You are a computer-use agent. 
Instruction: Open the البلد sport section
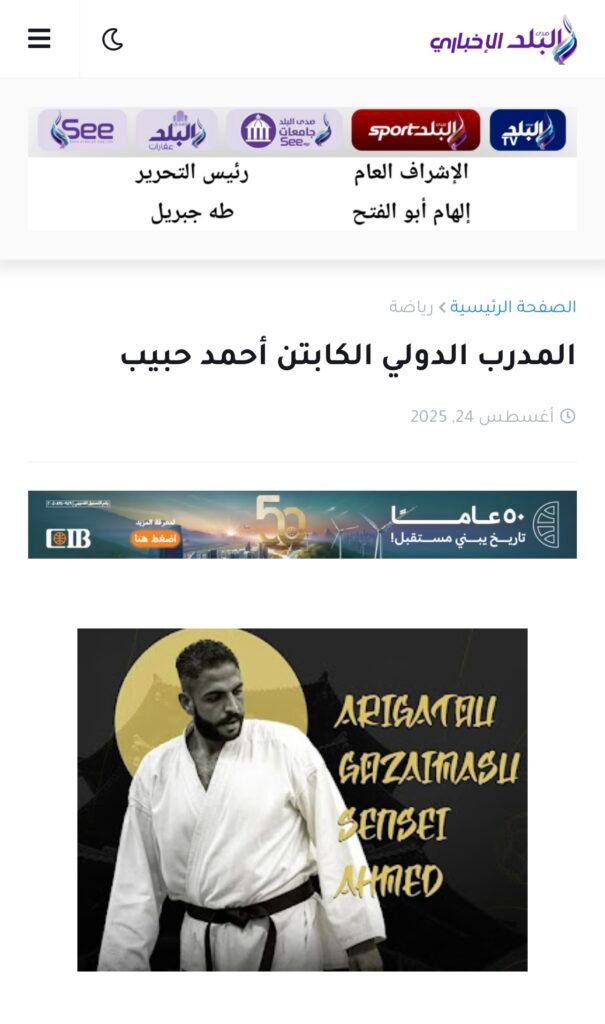(x=415, y=130)
